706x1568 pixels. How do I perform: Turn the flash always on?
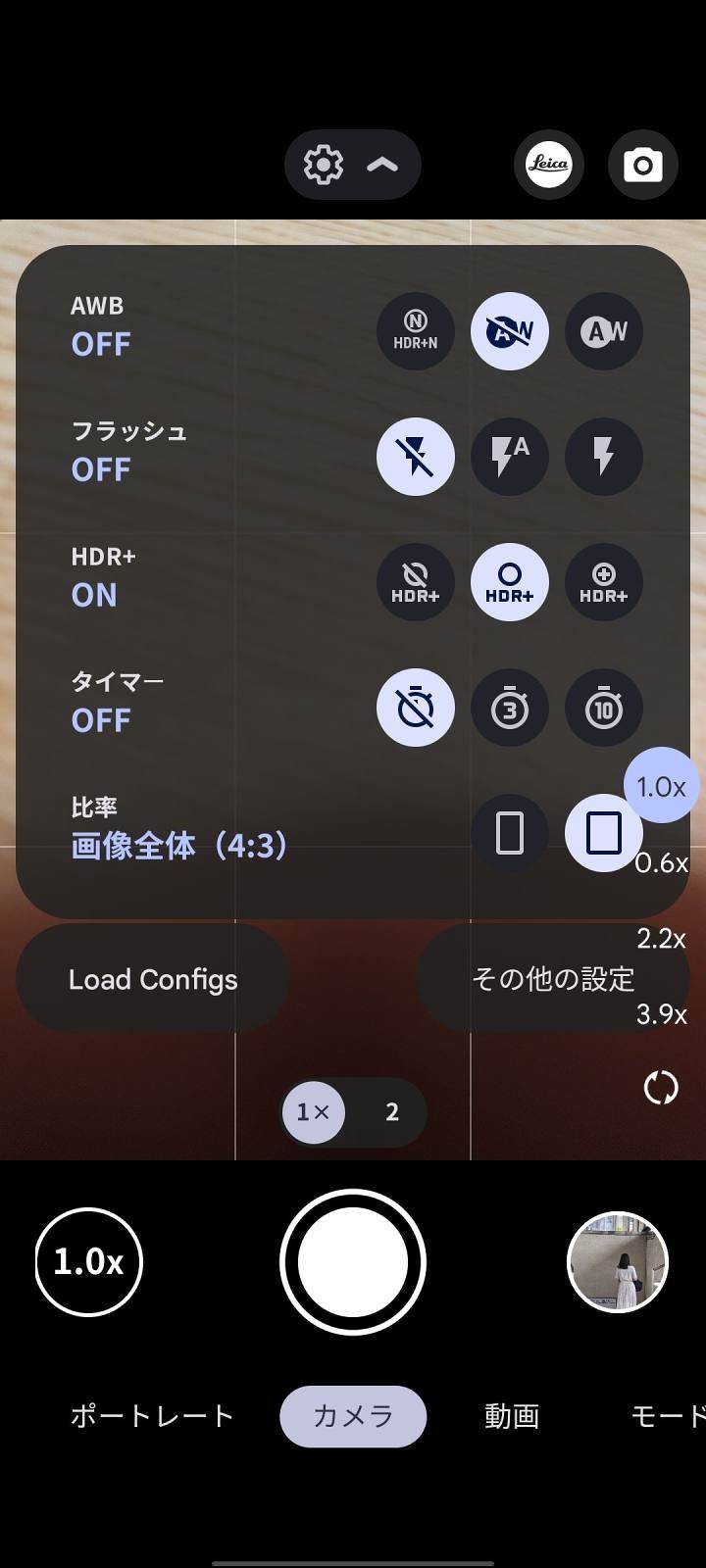pos(603,457)
